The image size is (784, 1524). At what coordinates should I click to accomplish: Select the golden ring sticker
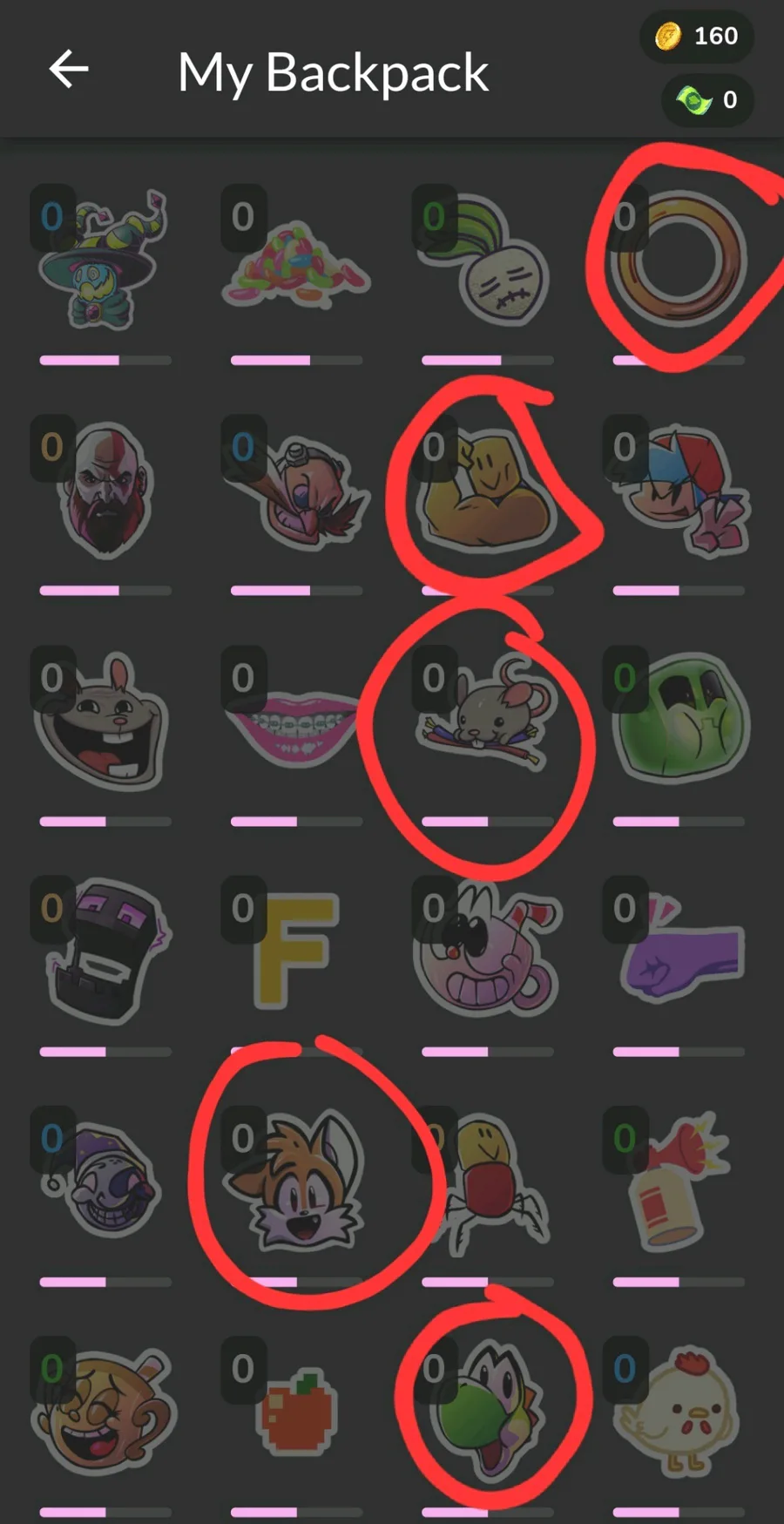tap(679, 258)
